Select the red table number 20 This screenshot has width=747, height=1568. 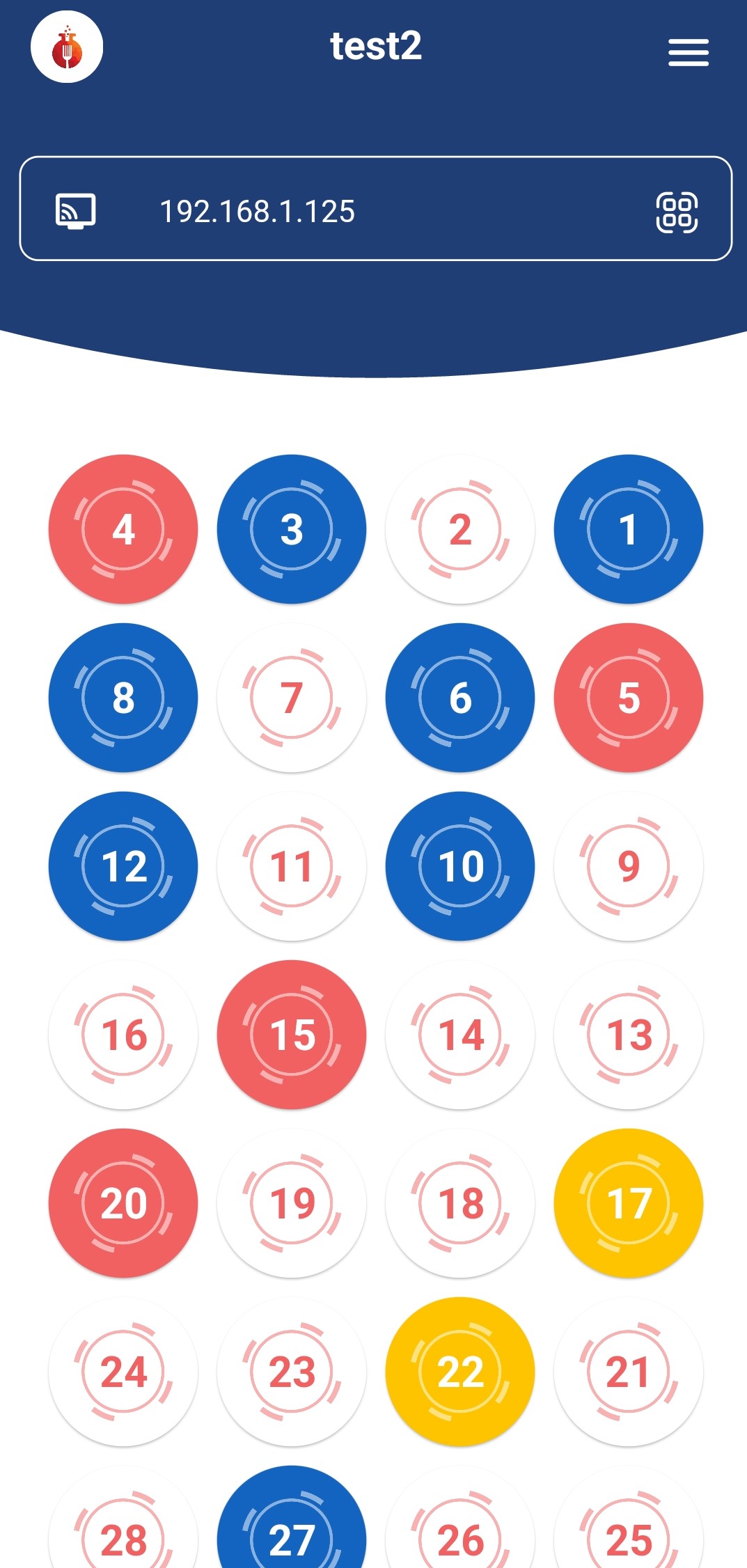(123, 1203)
